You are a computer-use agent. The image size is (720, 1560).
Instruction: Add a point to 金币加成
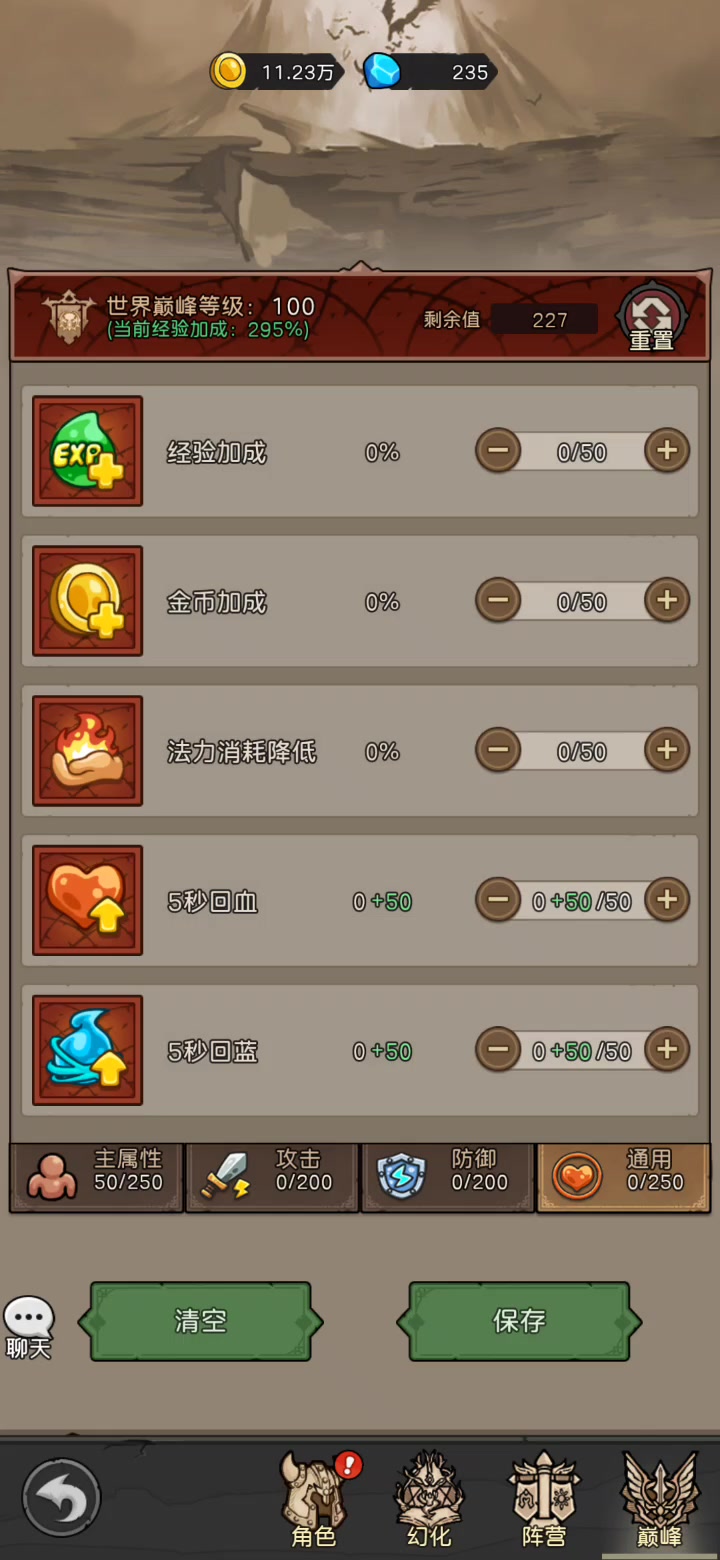pos(667,601)
